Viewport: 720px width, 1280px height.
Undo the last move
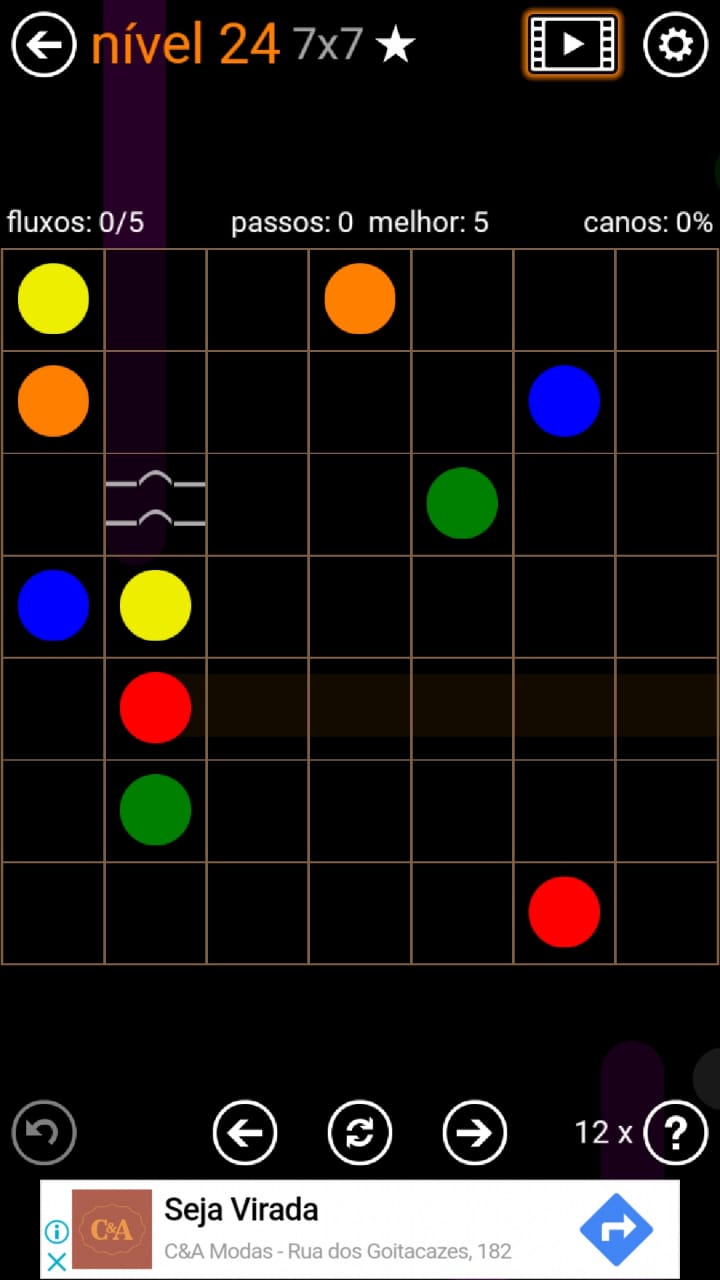44,1133
